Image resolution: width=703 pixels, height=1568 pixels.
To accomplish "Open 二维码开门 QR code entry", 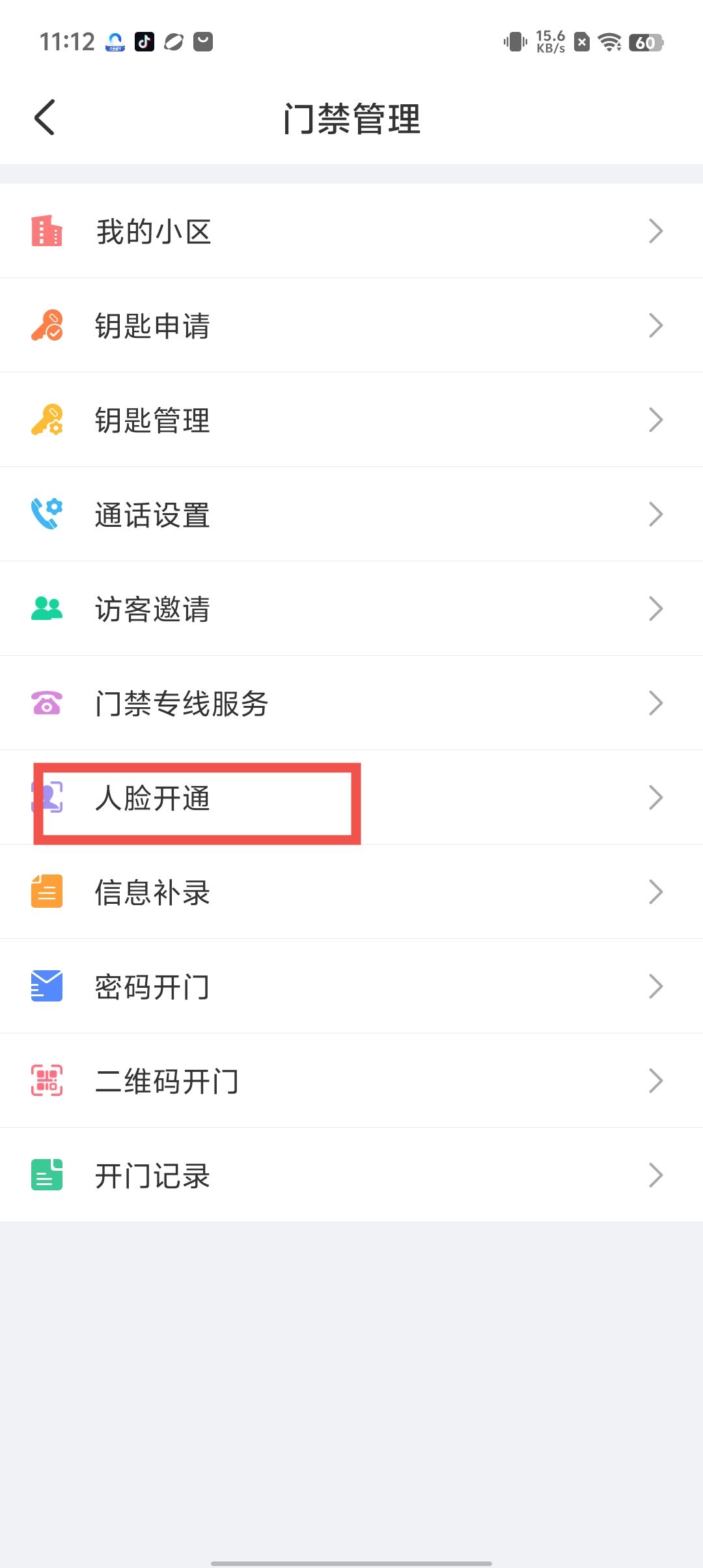I will [351, 1081].
